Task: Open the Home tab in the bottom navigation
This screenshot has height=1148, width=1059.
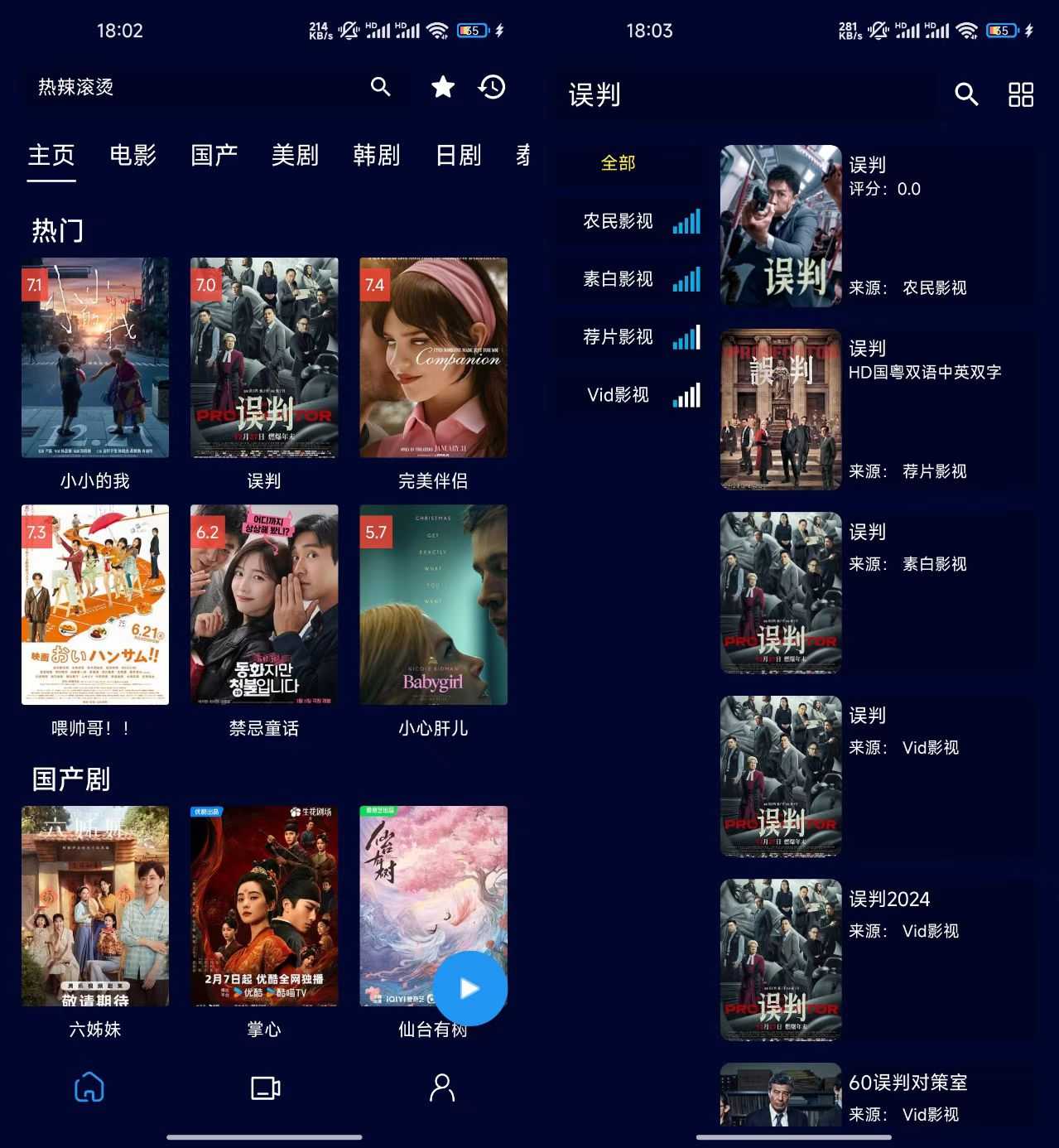Action: tap(89, 1088)
